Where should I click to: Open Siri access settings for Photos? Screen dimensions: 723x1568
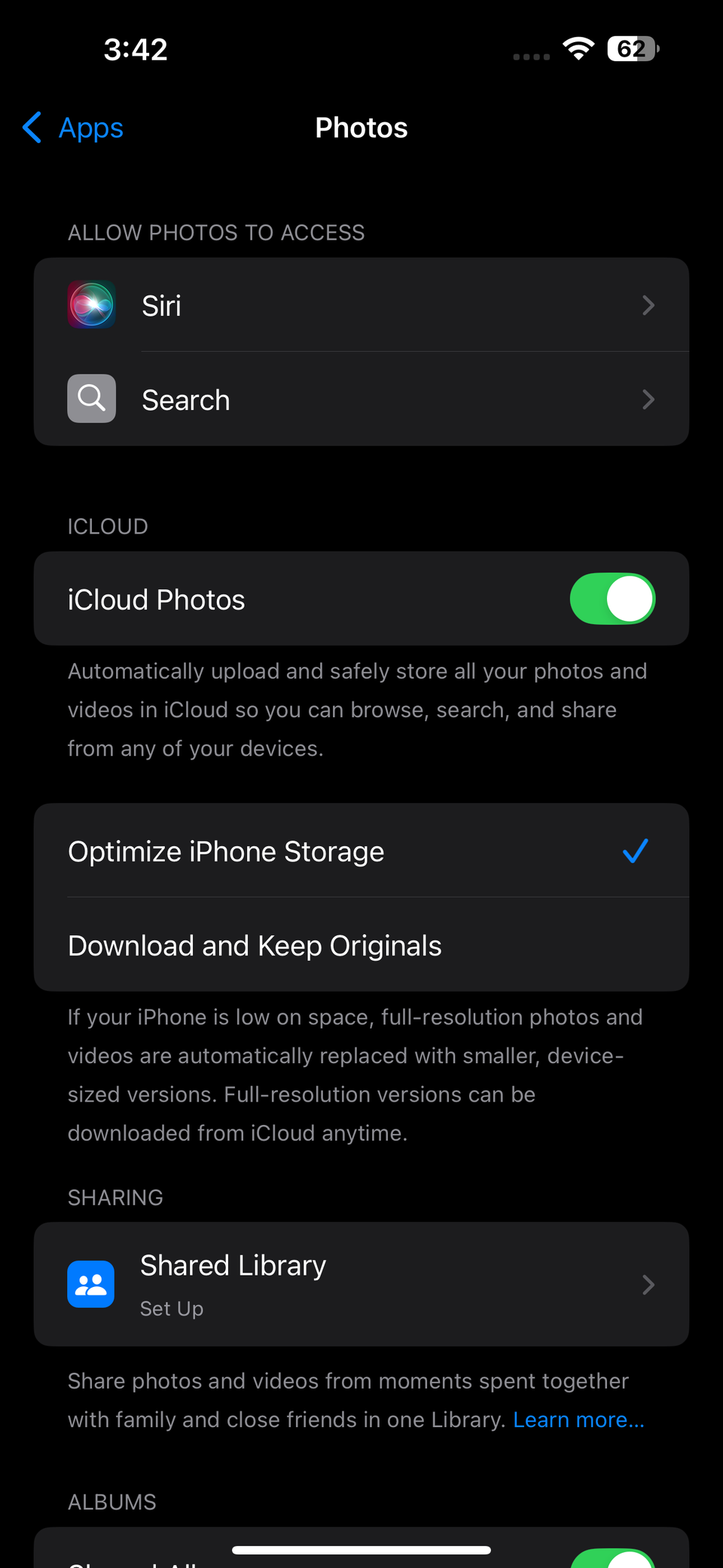[361, 305]
